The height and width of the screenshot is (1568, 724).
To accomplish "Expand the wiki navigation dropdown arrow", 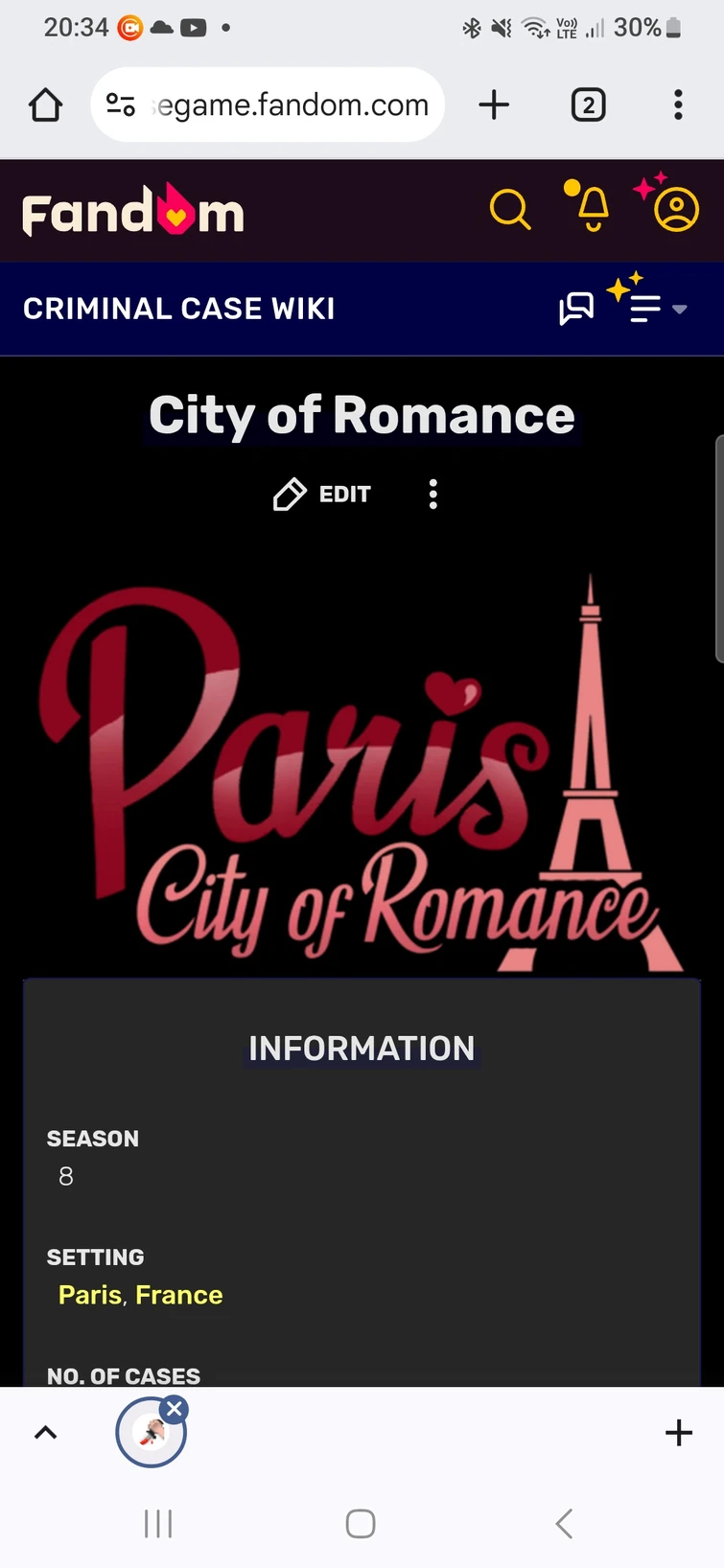I will point(680,309).
